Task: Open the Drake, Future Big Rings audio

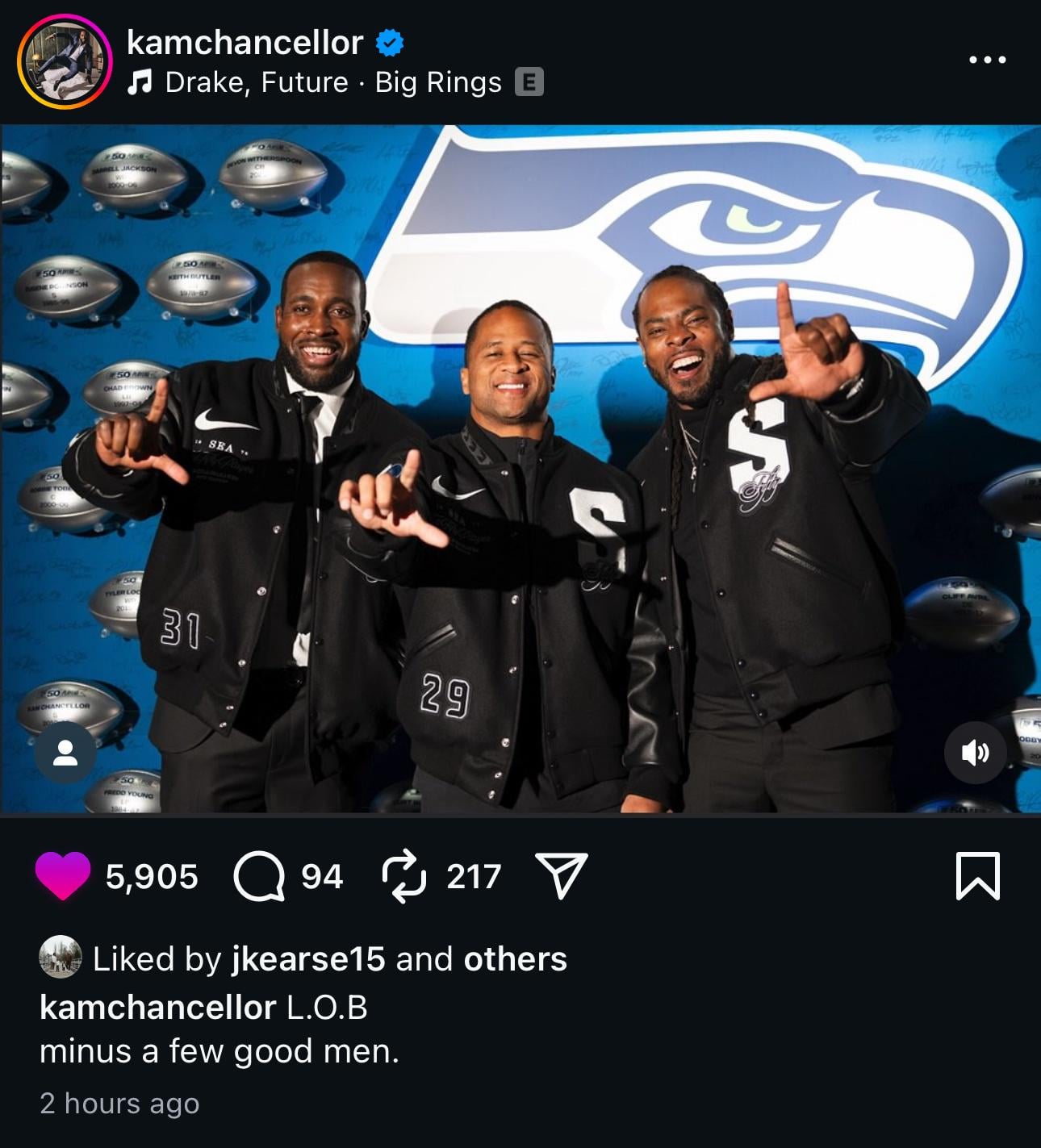Action: click(x=332, y=82)
